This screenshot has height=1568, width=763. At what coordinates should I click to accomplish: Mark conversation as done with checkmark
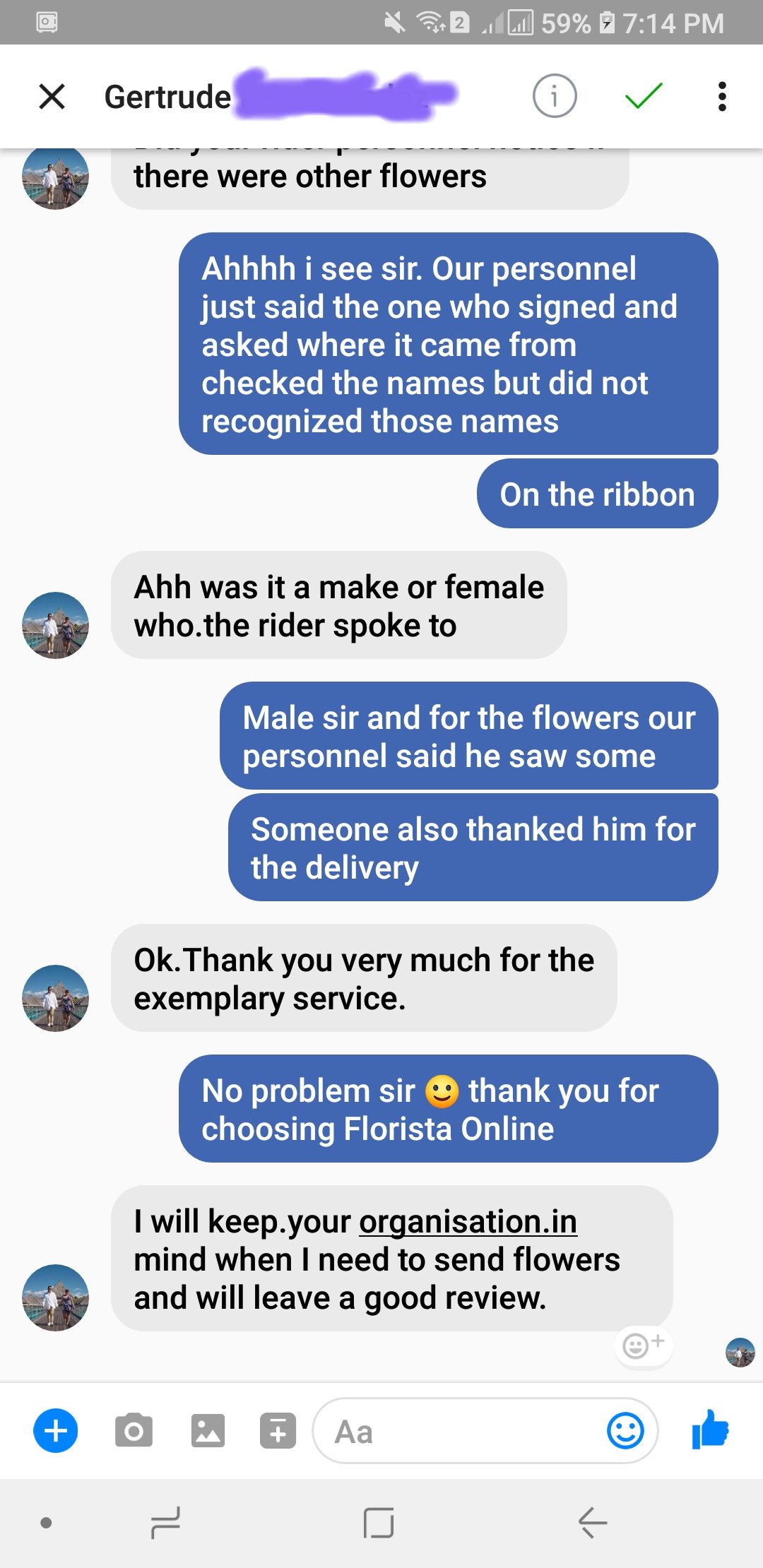click(x=644, y=96)
